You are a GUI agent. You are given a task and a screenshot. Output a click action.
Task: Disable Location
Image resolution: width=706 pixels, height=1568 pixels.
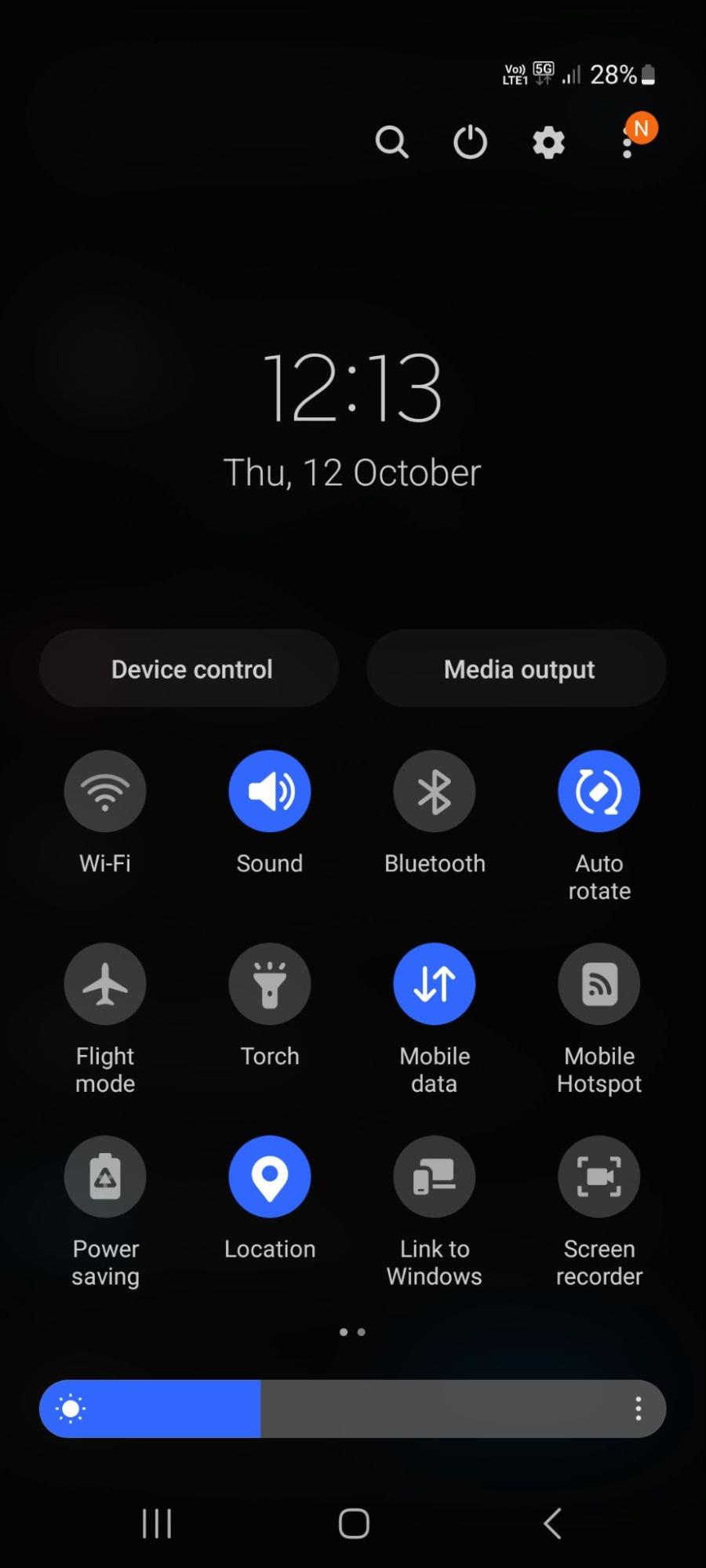click(x=270, y=1177)
